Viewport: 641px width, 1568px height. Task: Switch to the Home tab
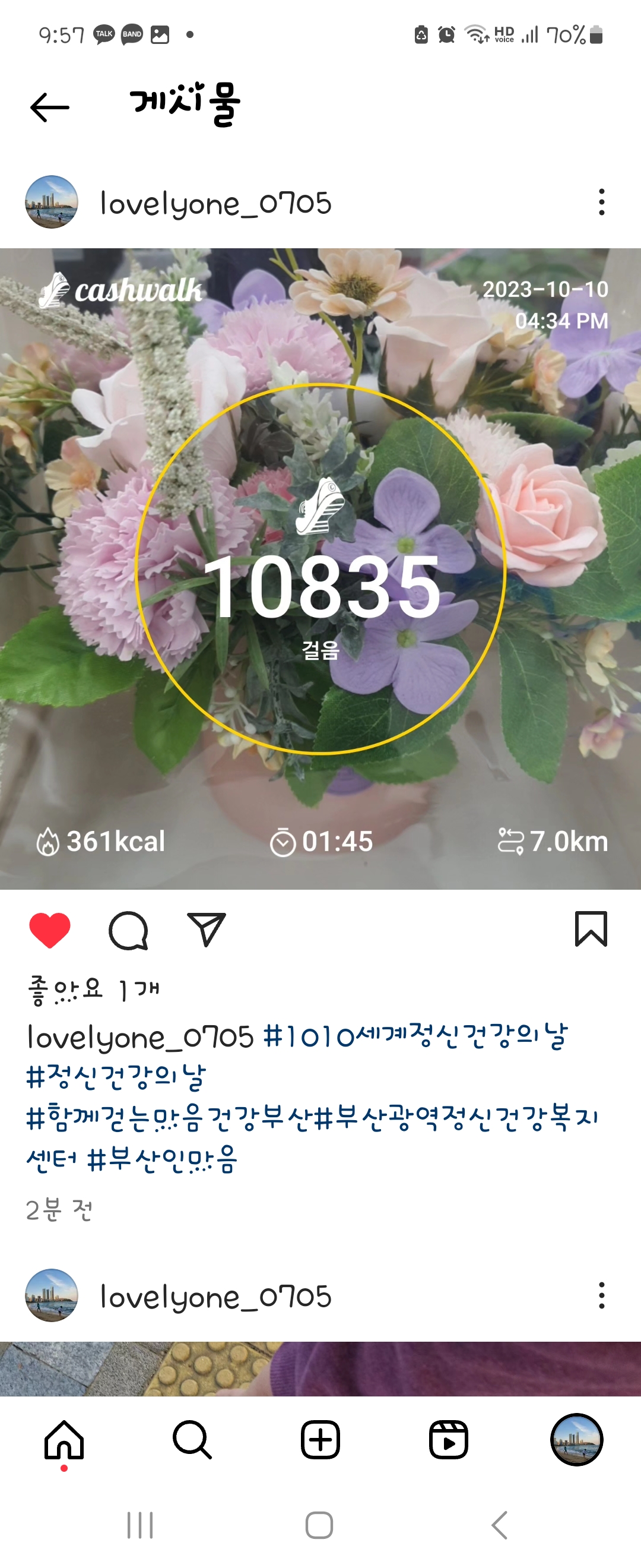(x=64, y=1440)
